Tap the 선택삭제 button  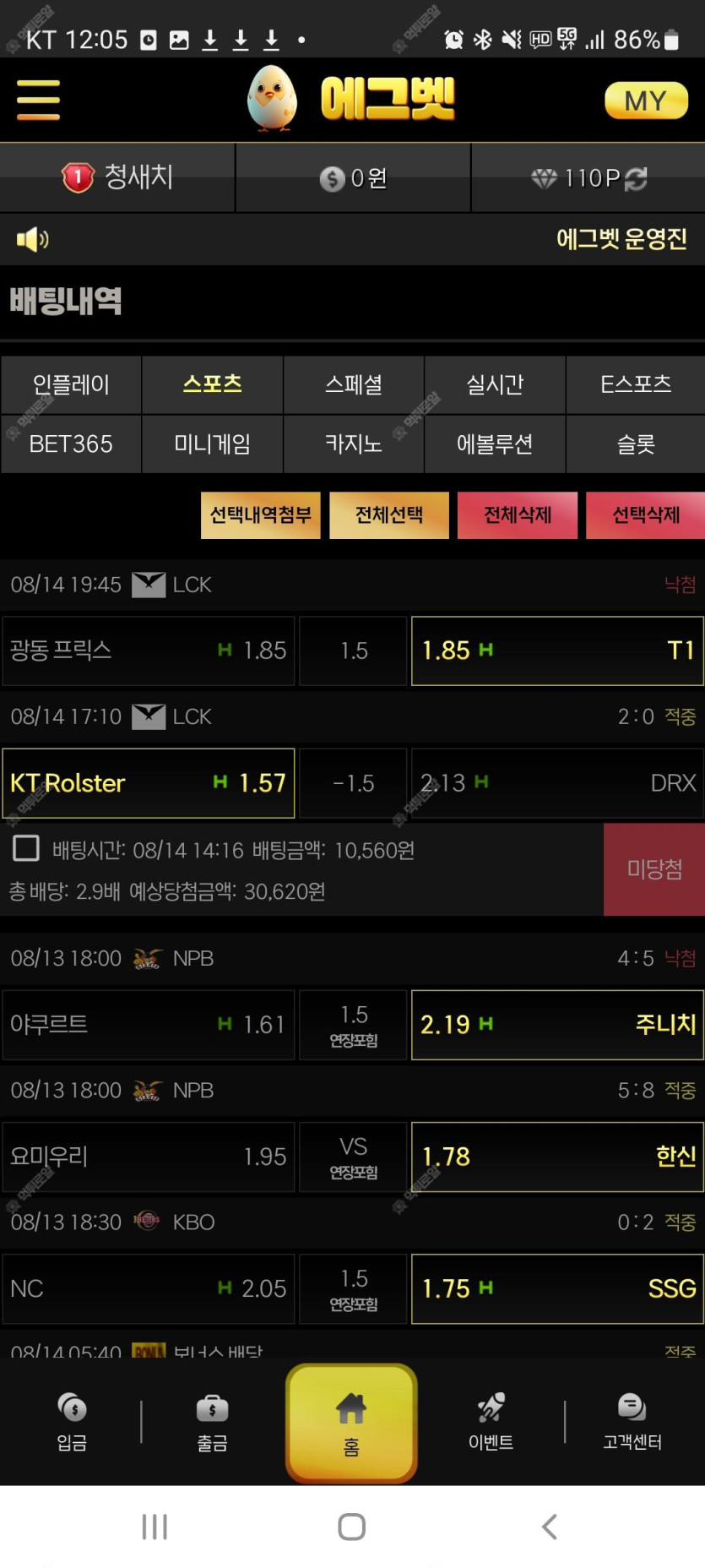coord(646,515)
